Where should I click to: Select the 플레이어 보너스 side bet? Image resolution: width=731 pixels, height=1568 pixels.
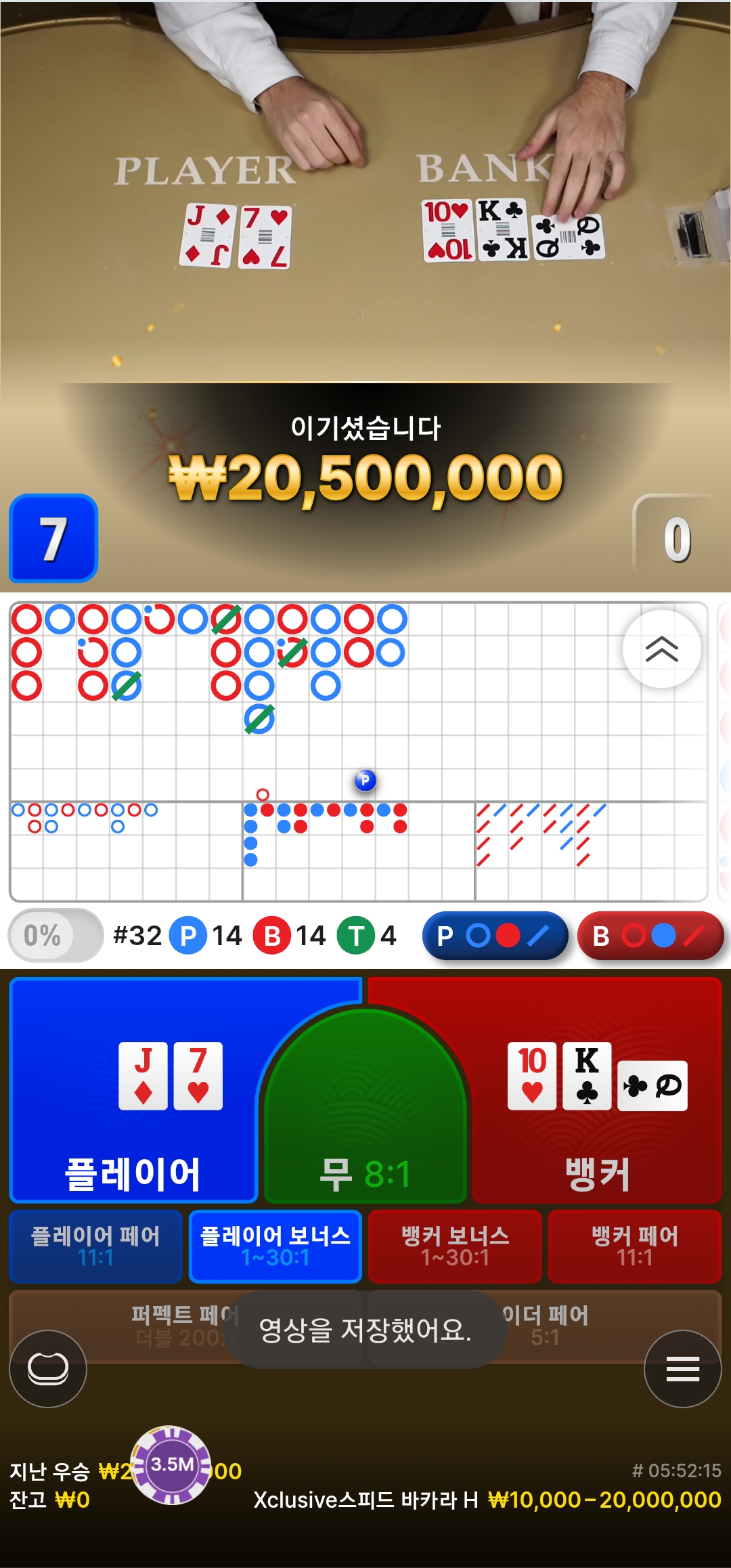pos(275,1246)
